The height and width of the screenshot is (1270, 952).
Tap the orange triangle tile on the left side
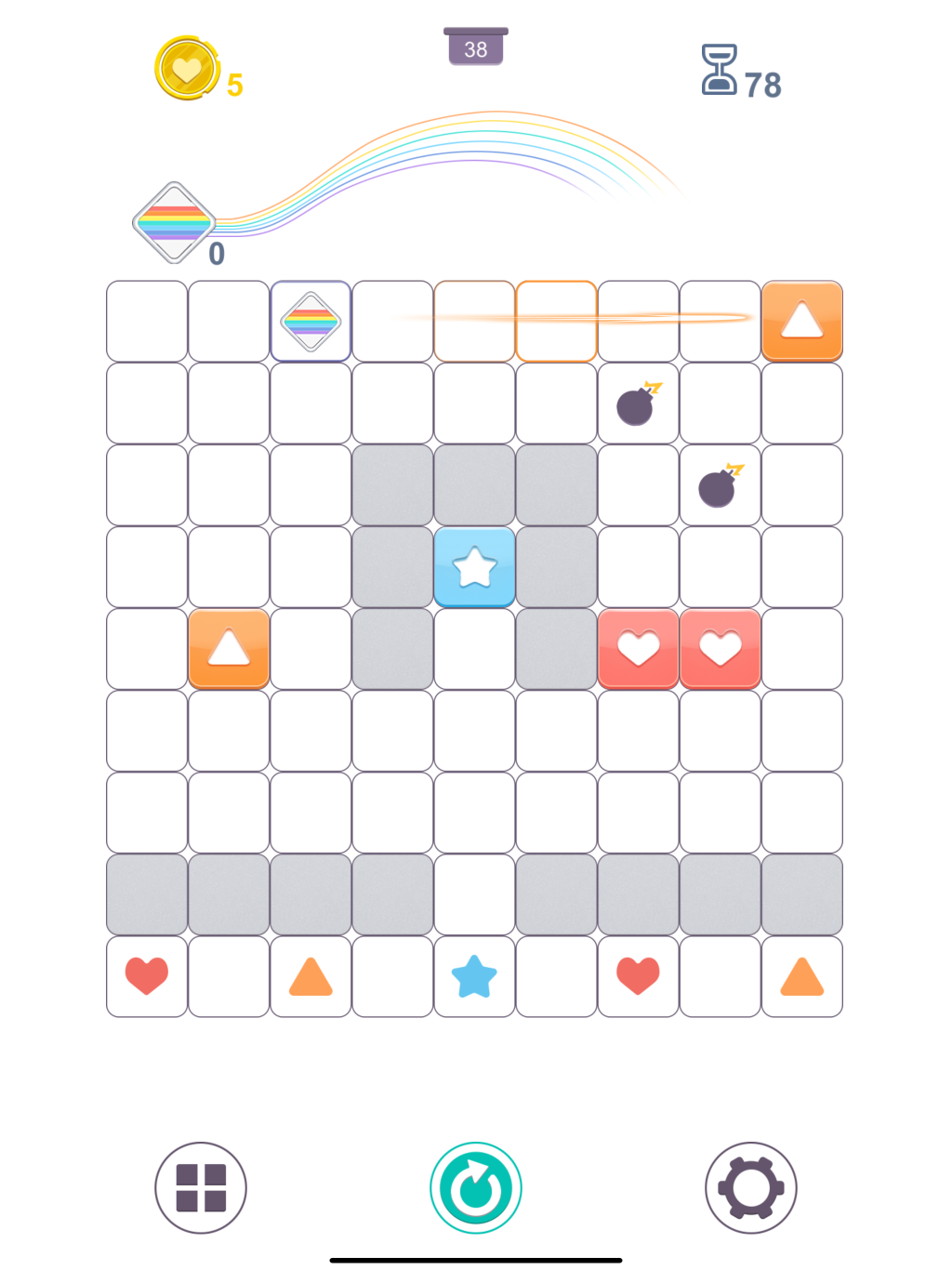point(229,649)
